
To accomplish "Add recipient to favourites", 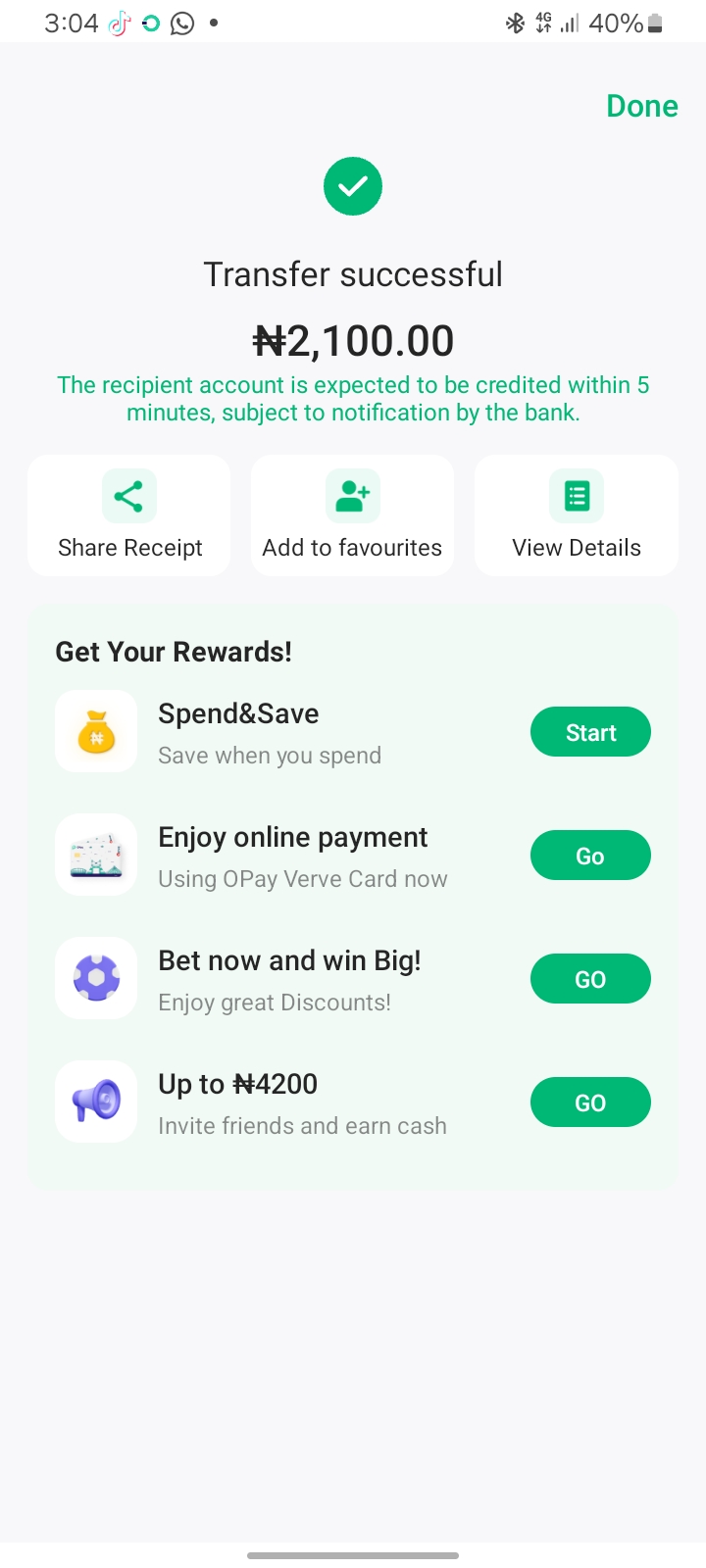I will point(352,515).
